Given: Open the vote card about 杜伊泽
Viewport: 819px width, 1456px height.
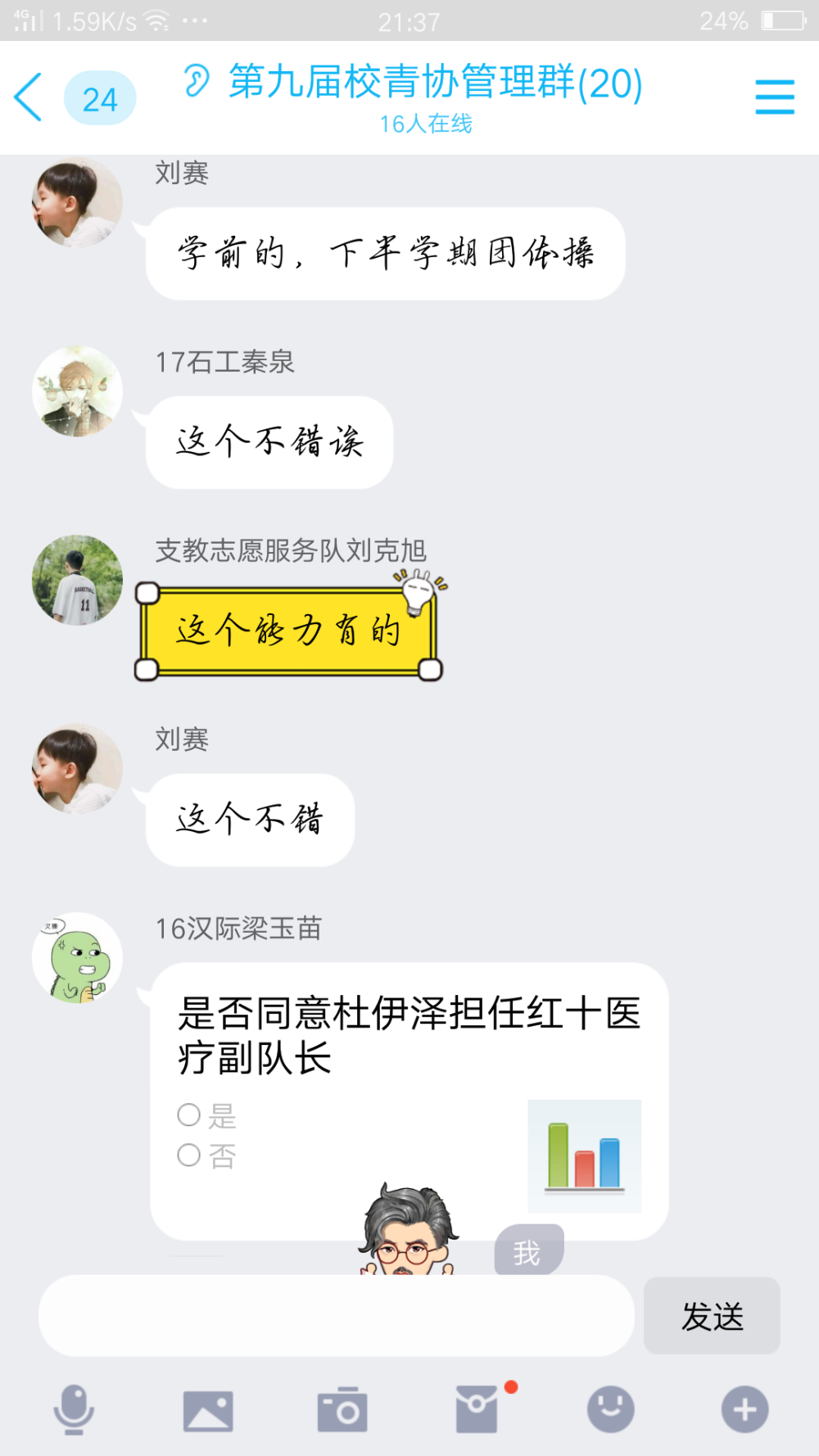Looking at the screenshot, I should 409,1101.
